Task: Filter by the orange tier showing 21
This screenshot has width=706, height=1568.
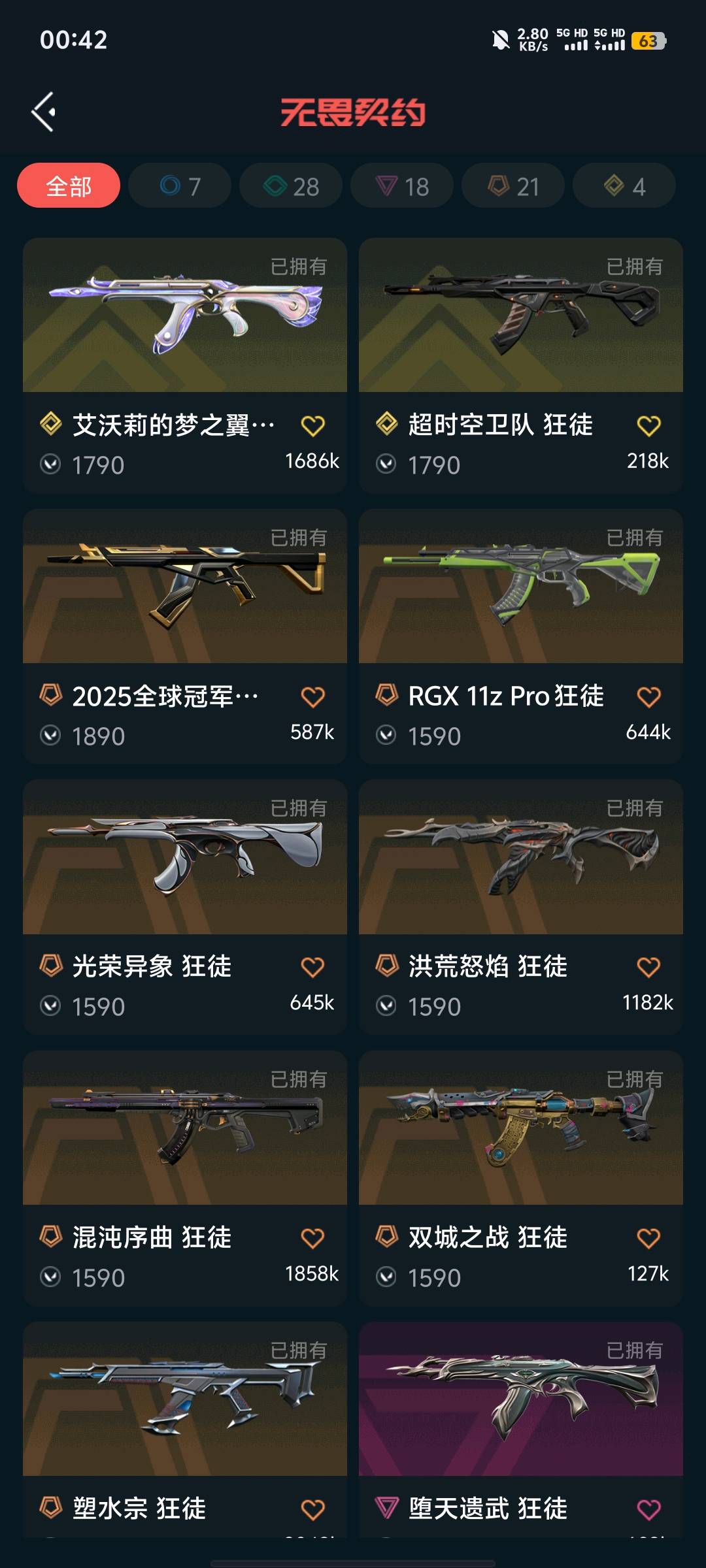Action: click(513, 186)
